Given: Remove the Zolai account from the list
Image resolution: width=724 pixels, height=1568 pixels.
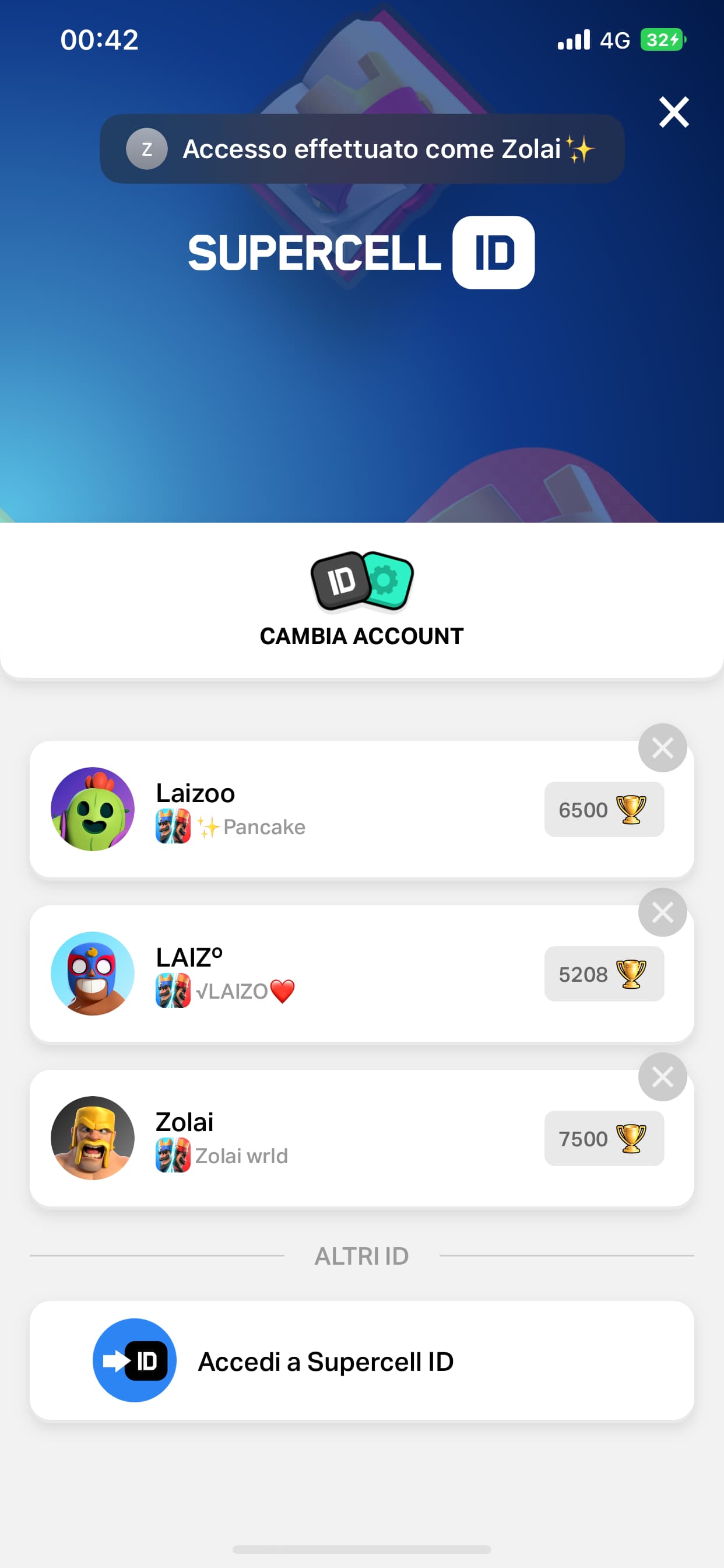Looking at the screenshot, I should [662, 1076].
